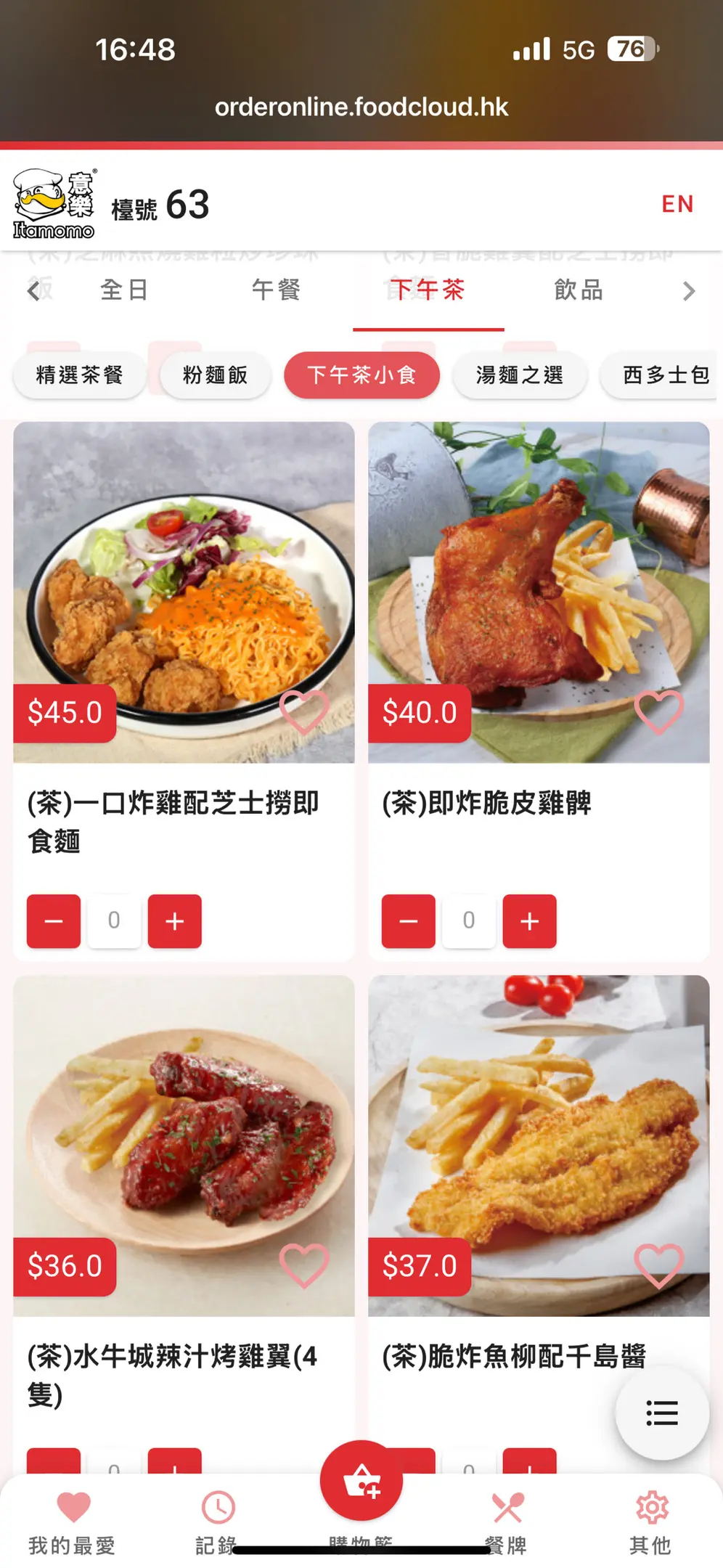Image resolution: width=723 pixels, height=1568 pixels.
Task: Favorite the (茶)一口炸雞配芝士撈即食麵 dish
Action: (304, 712)
